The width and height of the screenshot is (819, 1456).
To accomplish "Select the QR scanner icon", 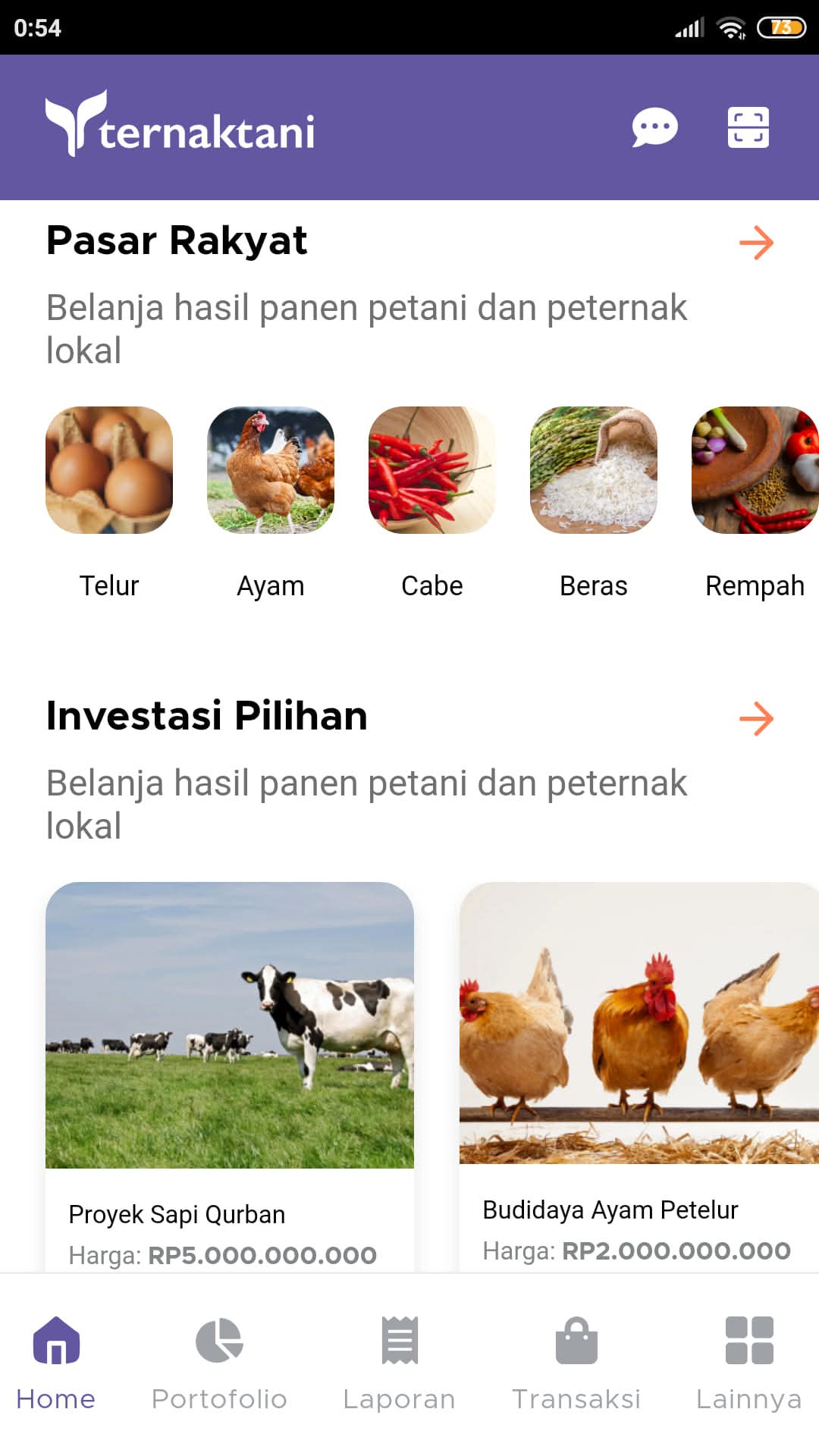I will 748,127.
